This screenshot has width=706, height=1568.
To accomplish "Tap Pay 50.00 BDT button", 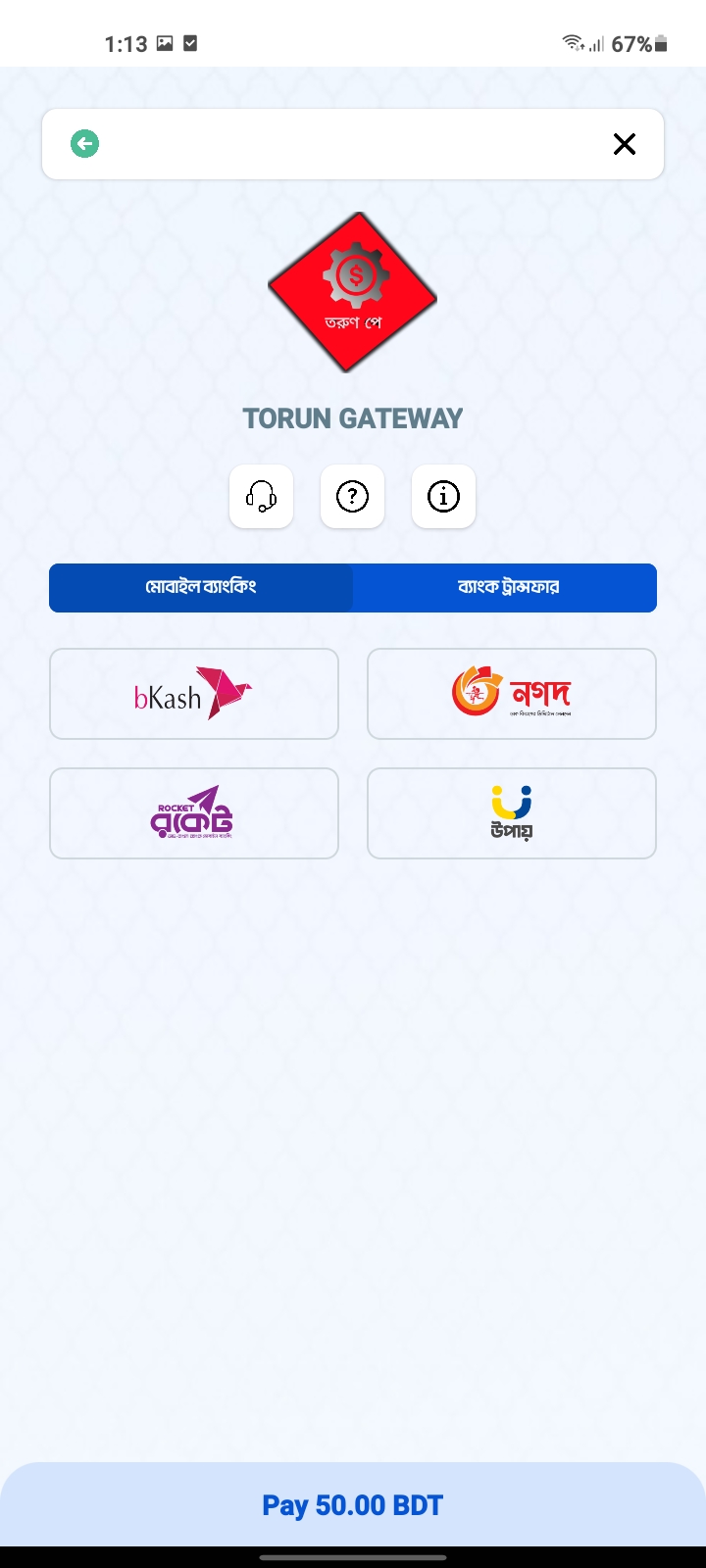I will click(353, 1505).
